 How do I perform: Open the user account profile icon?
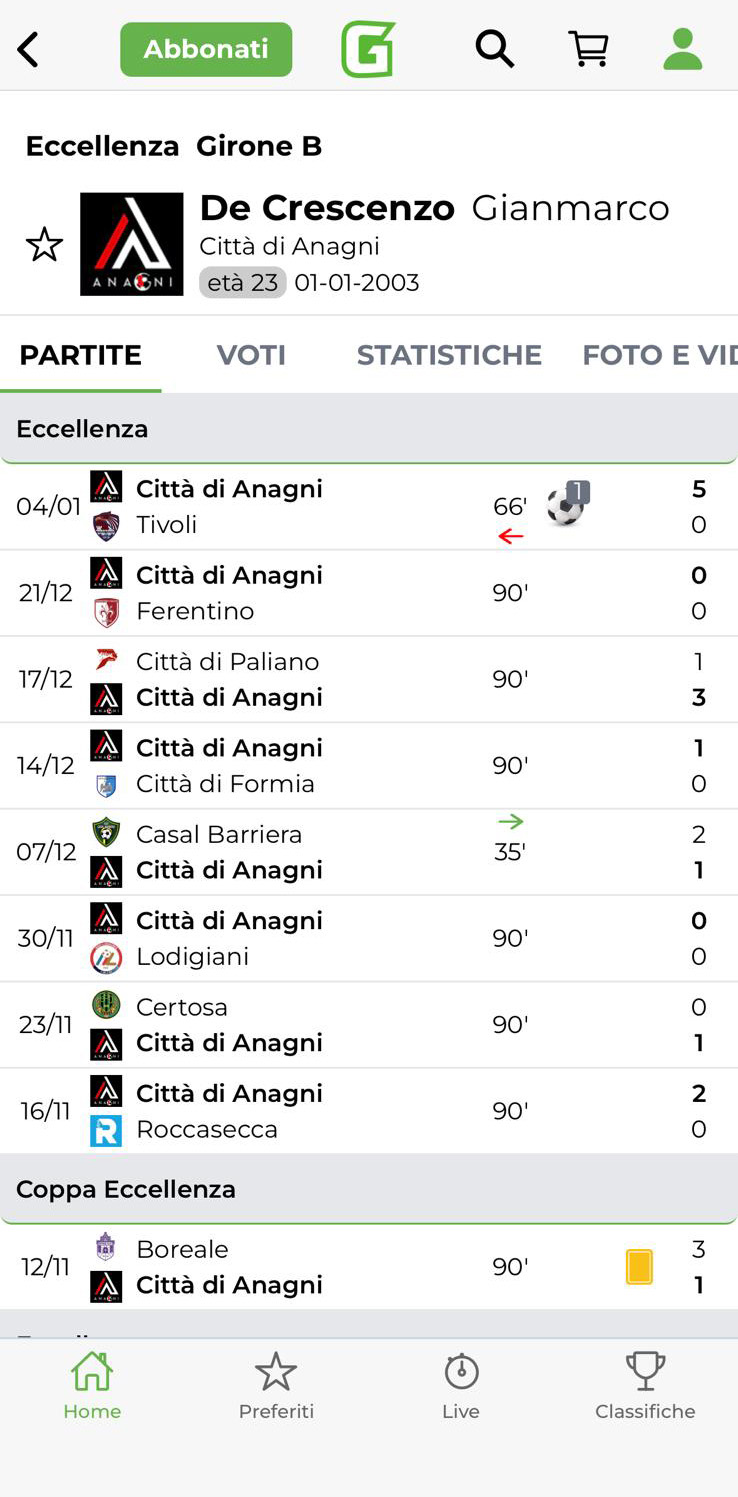(x=683, y=49)
